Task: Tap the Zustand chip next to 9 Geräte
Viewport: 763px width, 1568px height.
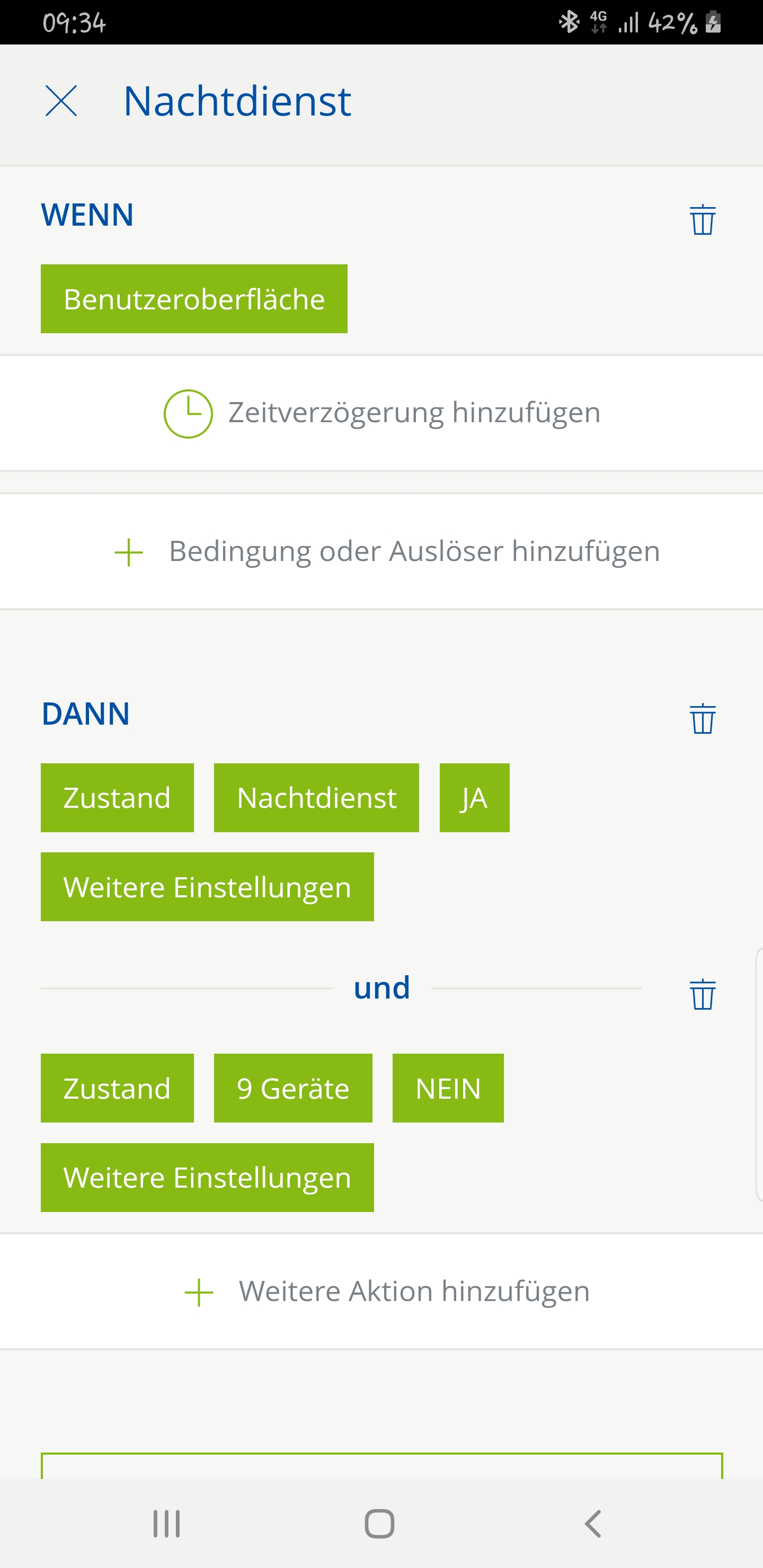Action: pyautogui.click(x=117, y=1089)
